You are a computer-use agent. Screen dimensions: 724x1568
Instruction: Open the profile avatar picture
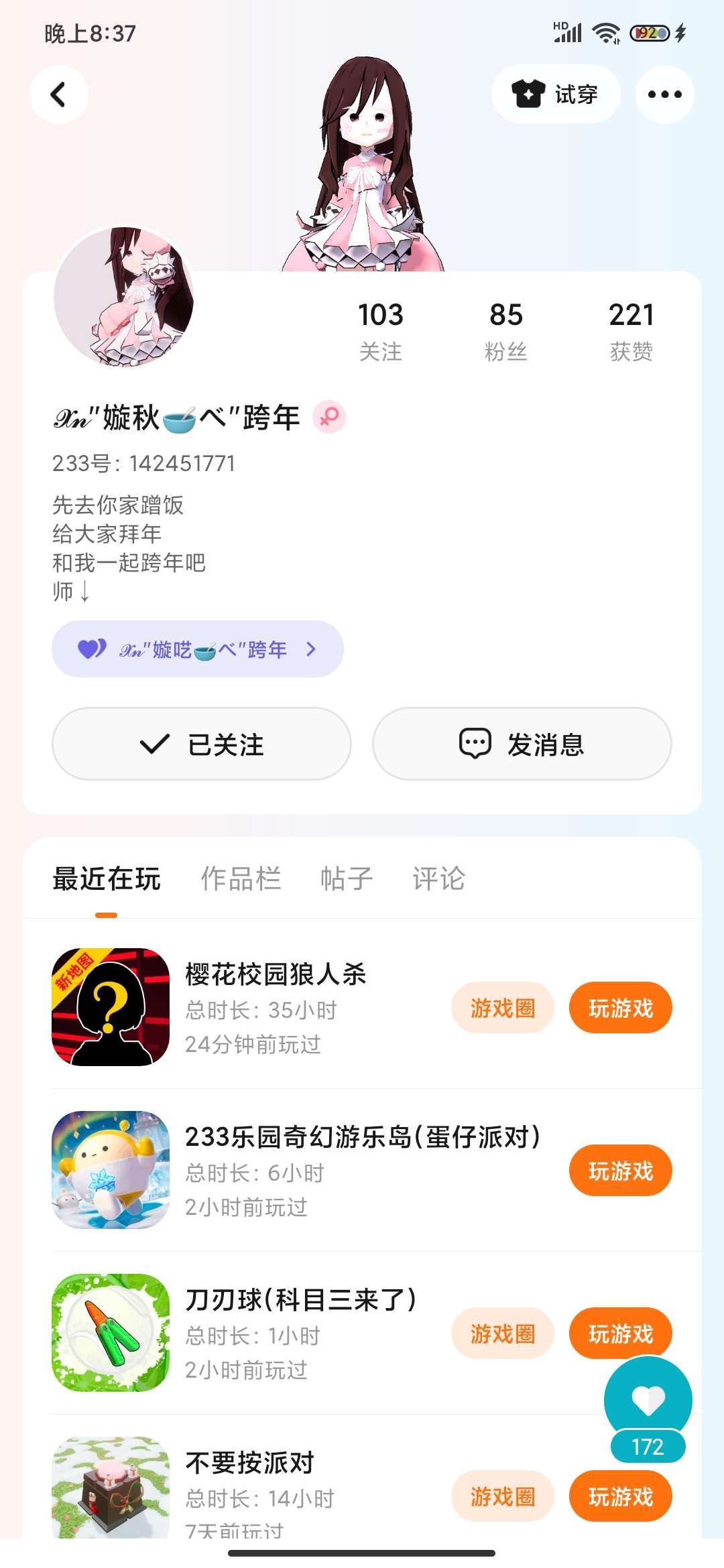click(123, 297)
